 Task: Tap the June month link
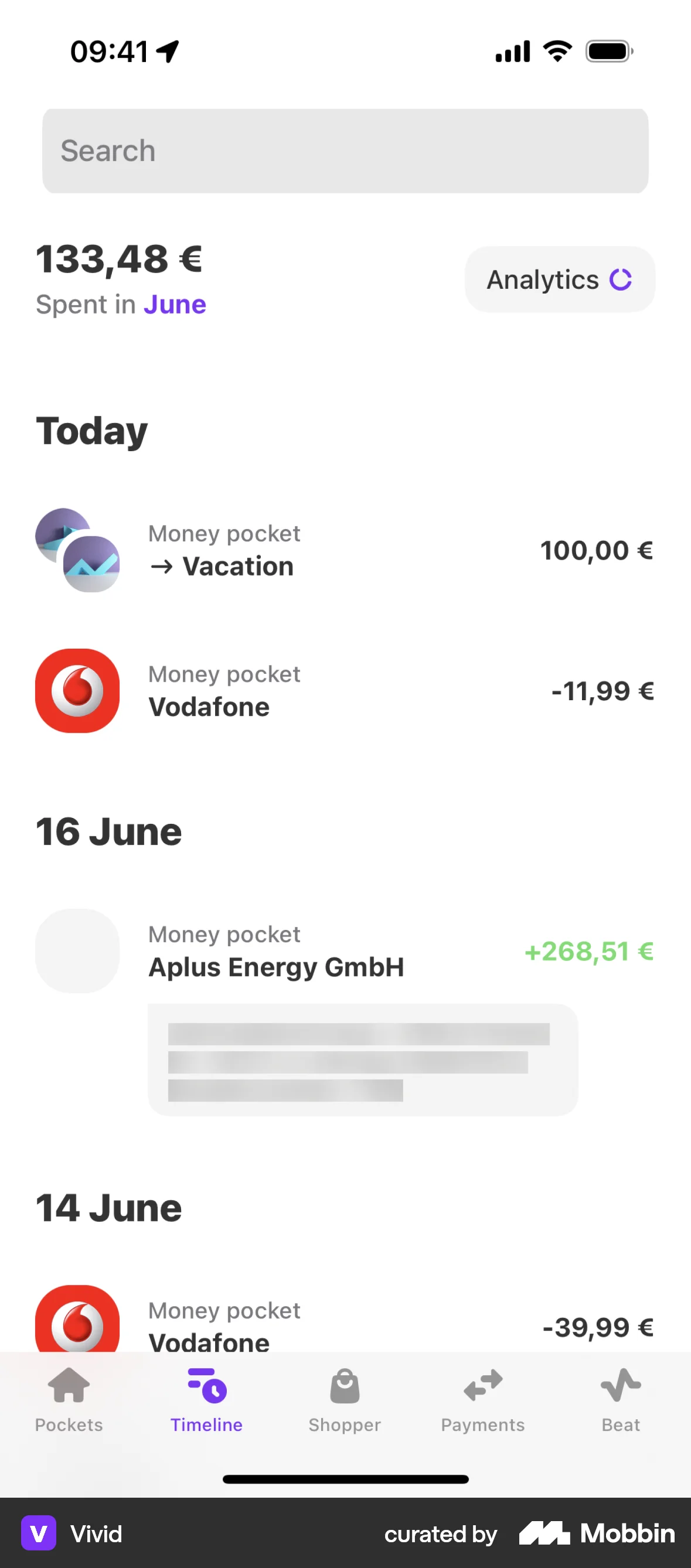pos(175,304)
